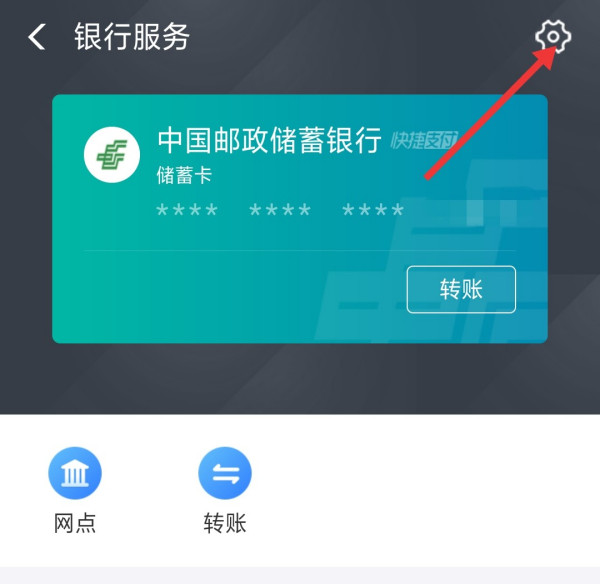Screen dimensions: 600x584
Task: Open 网点 branch locator
Action: click(x=75, y=490)
